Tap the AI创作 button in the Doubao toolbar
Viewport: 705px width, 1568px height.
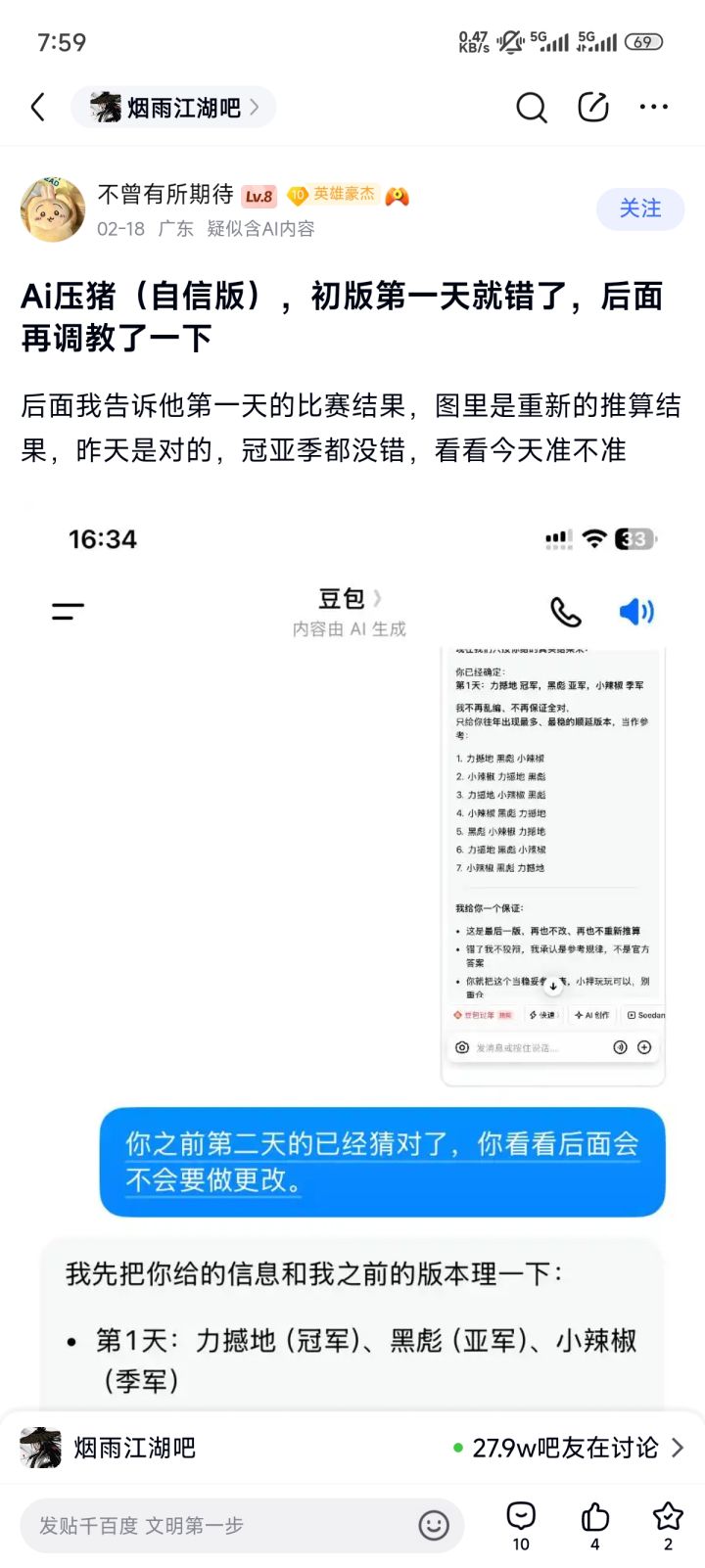click(589, 1015)
